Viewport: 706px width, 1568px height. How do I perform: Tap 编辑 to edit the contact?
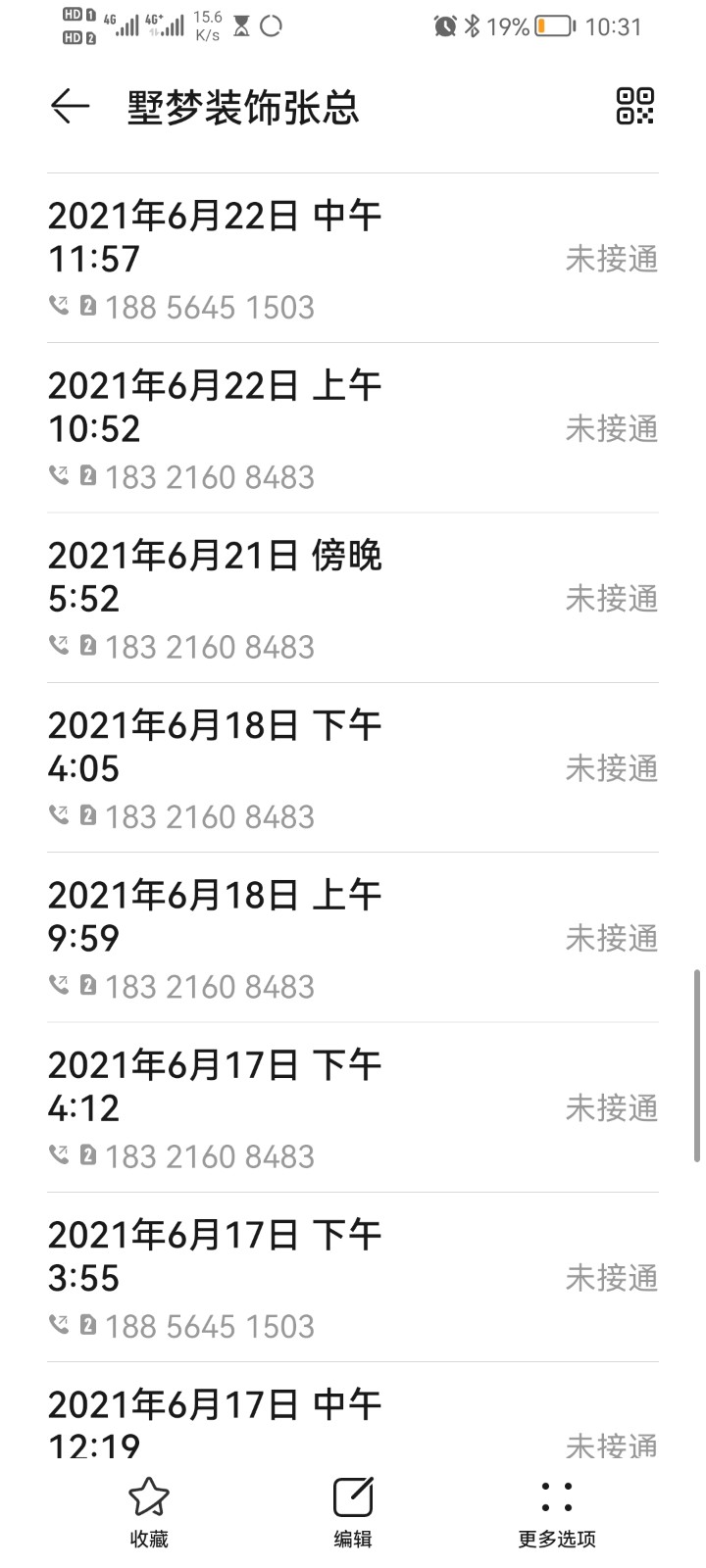[353, 1513]
